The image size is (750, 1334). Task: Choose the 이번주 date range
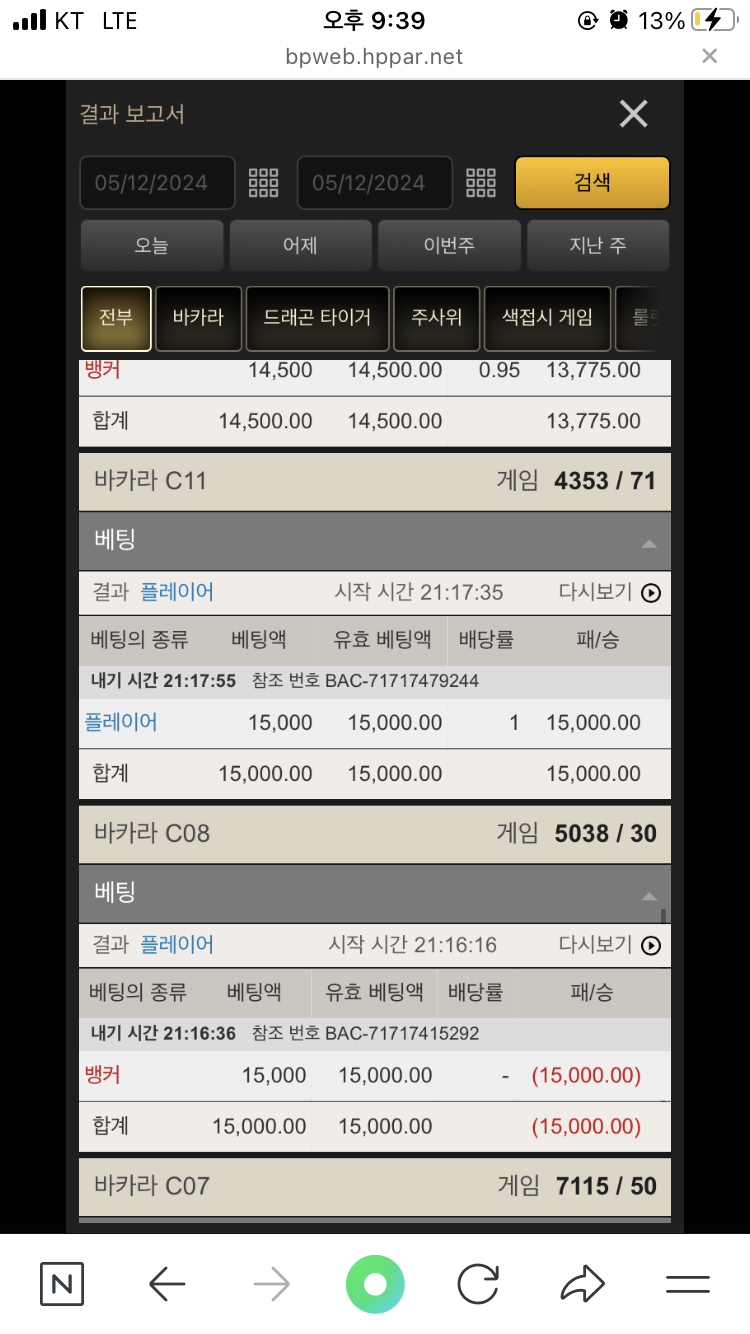click(x=449, y=245)
